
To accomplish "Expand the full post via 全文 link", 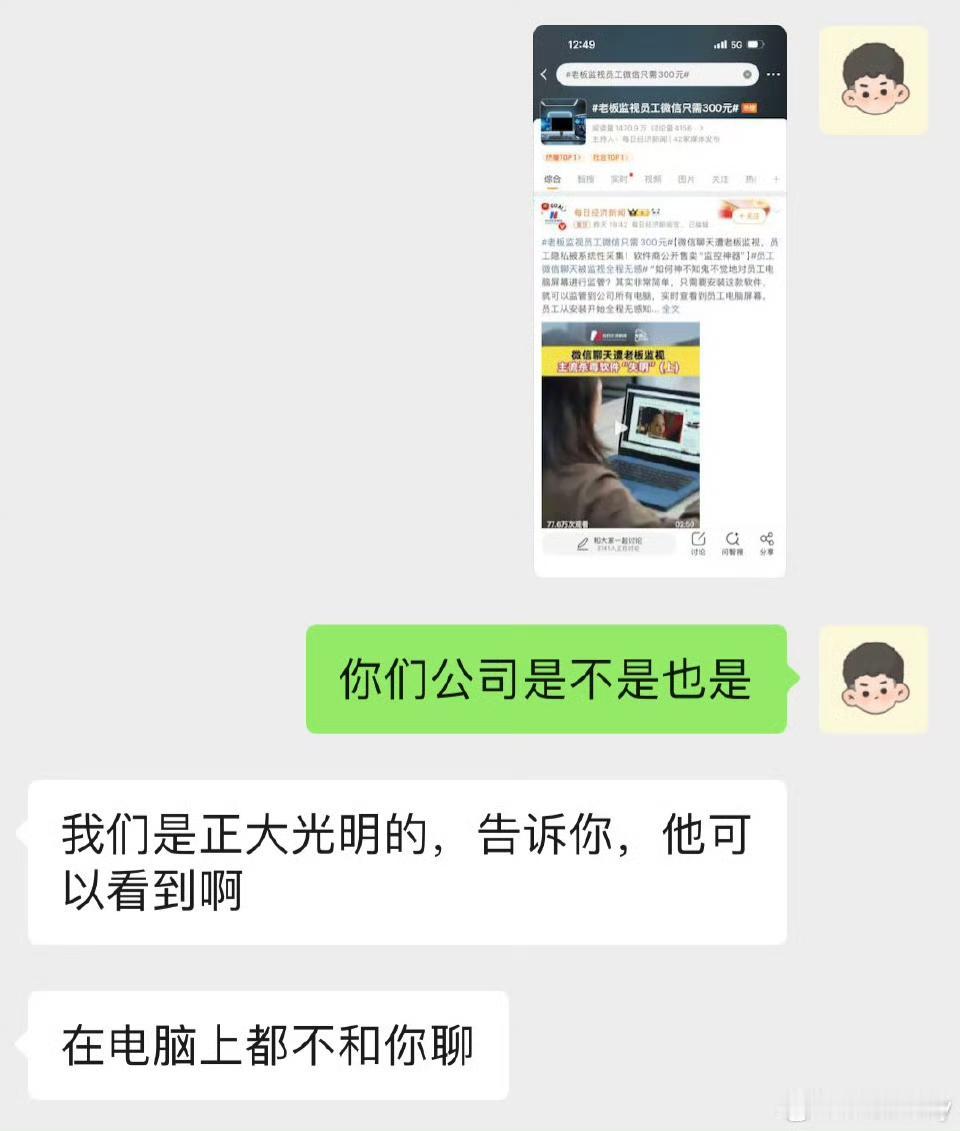I will point(671,310).
